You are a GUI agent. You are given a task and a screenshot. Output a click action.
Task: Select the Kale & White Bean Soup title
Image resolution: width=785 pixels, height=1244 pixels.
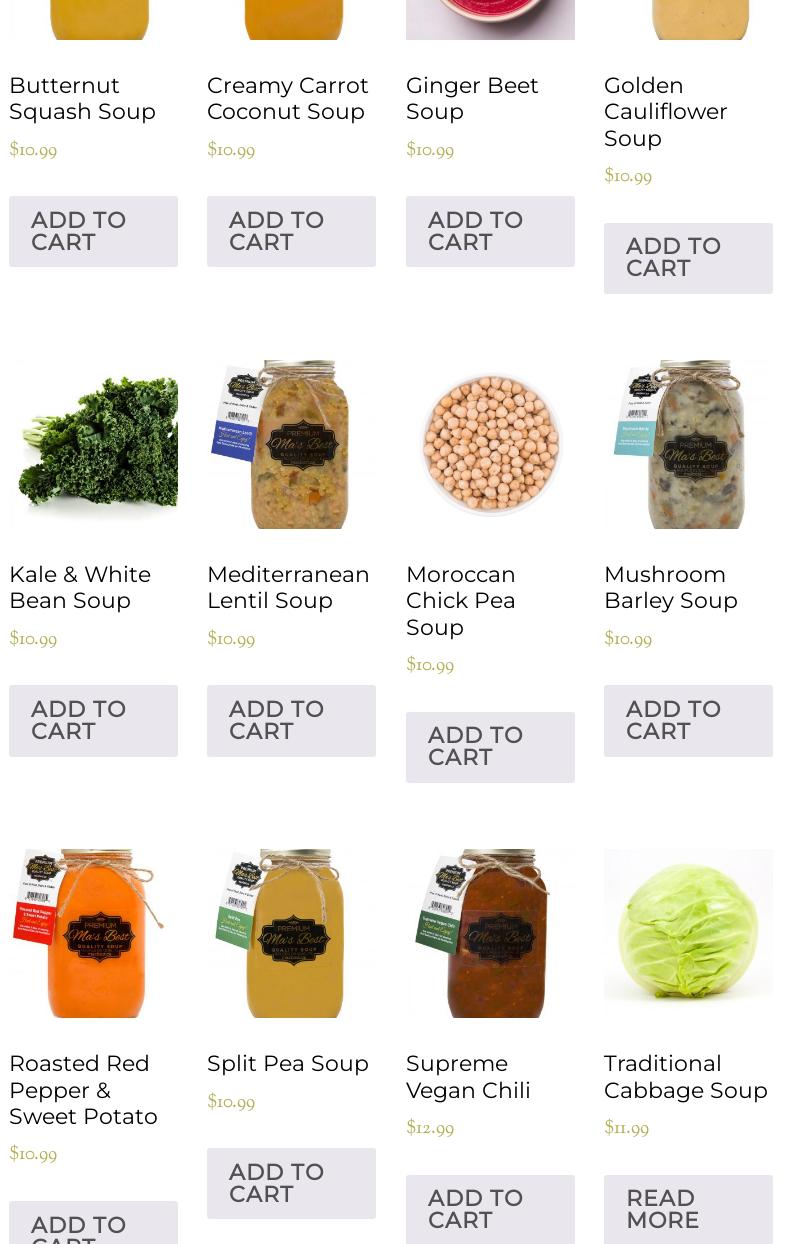click(x=80, y=587)
